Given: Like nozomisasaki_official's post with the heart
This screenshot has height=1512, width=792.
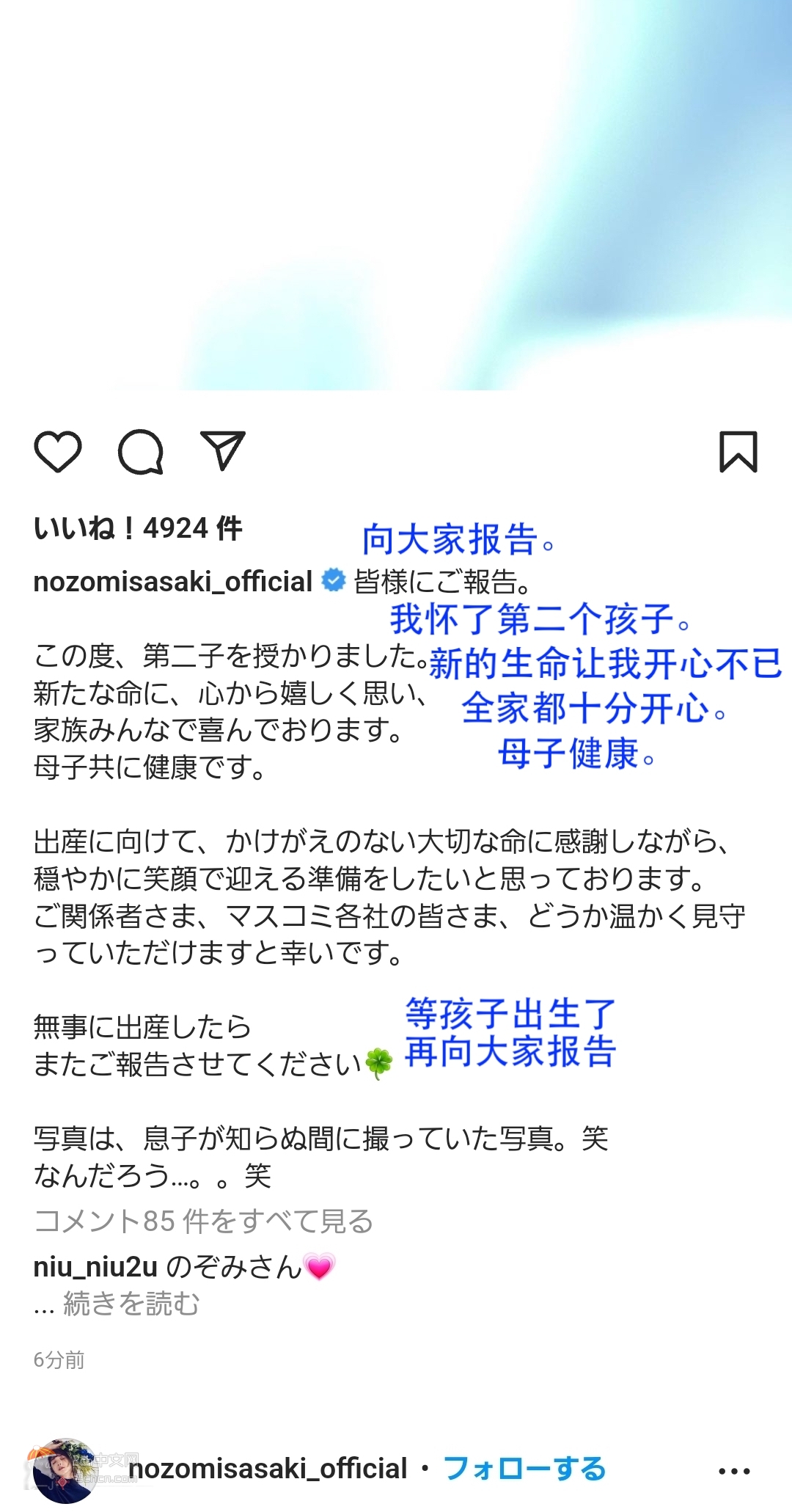Looking at the screenshot, I should tap(58, 452).
